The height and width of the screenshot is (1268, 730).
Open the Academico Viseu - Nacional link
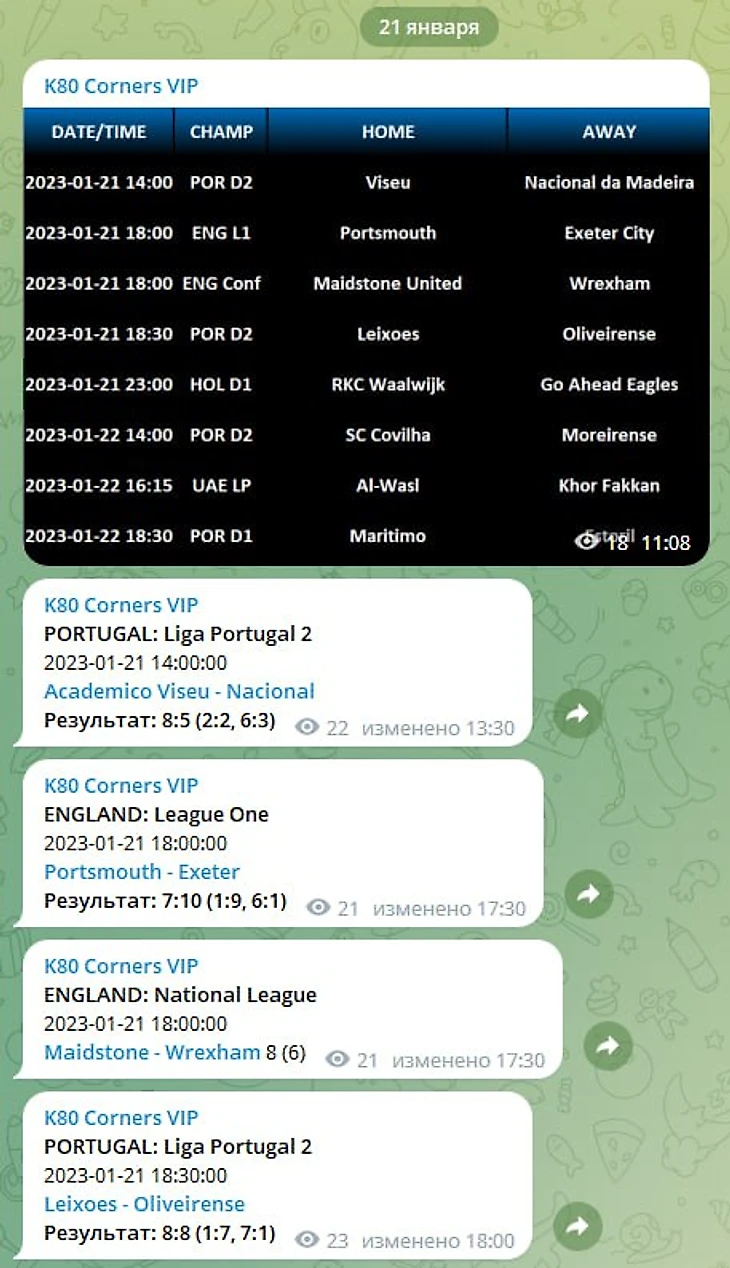[x=179, y=691]
